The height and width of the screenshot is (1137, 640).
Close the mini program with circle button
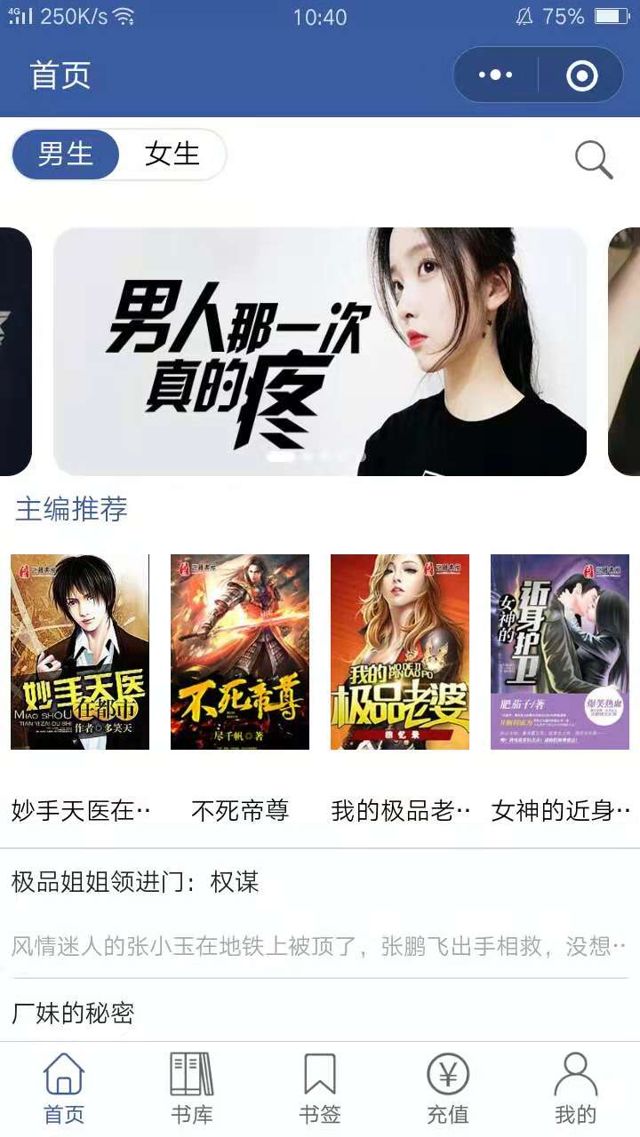[x=581, y=75]
